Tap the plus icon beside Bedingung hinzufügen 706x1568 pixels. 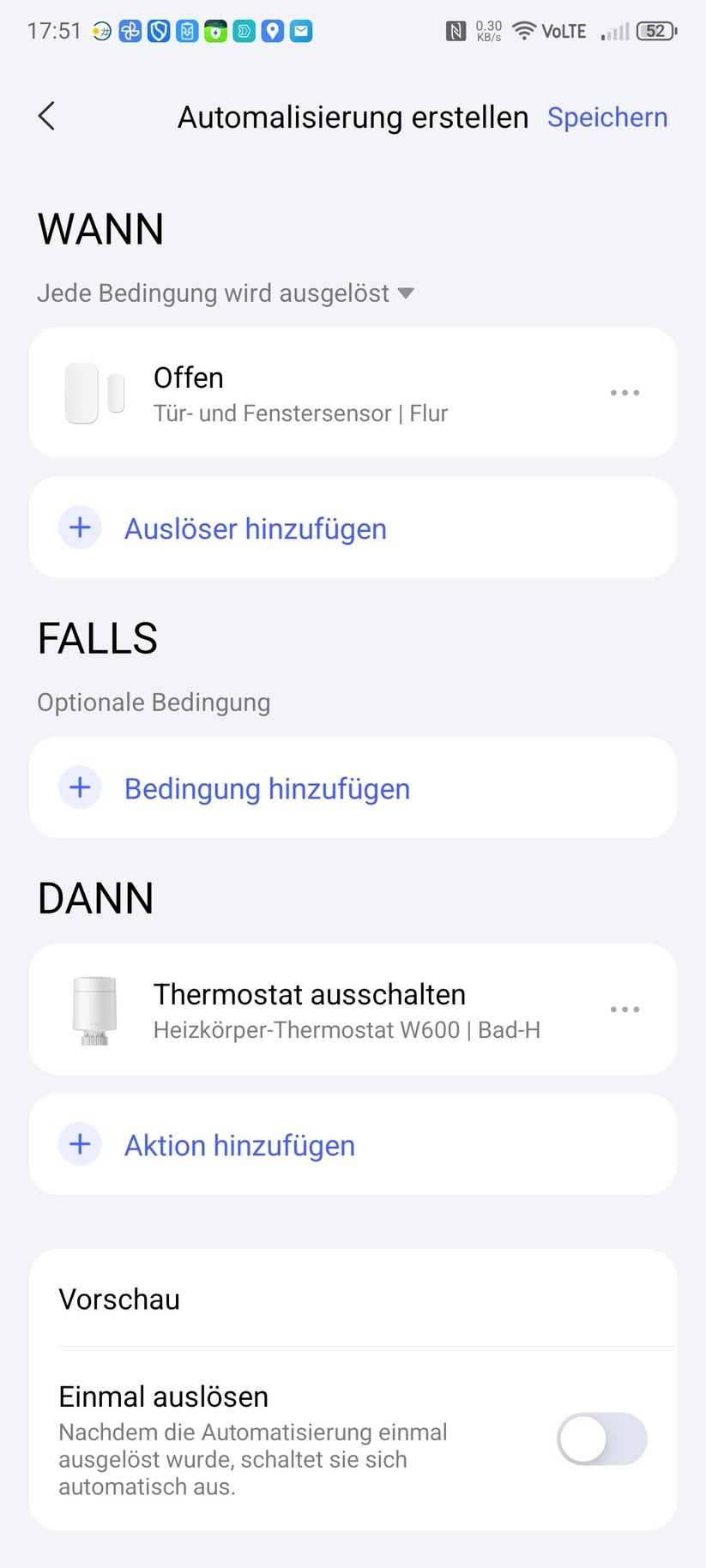[79, 787]
